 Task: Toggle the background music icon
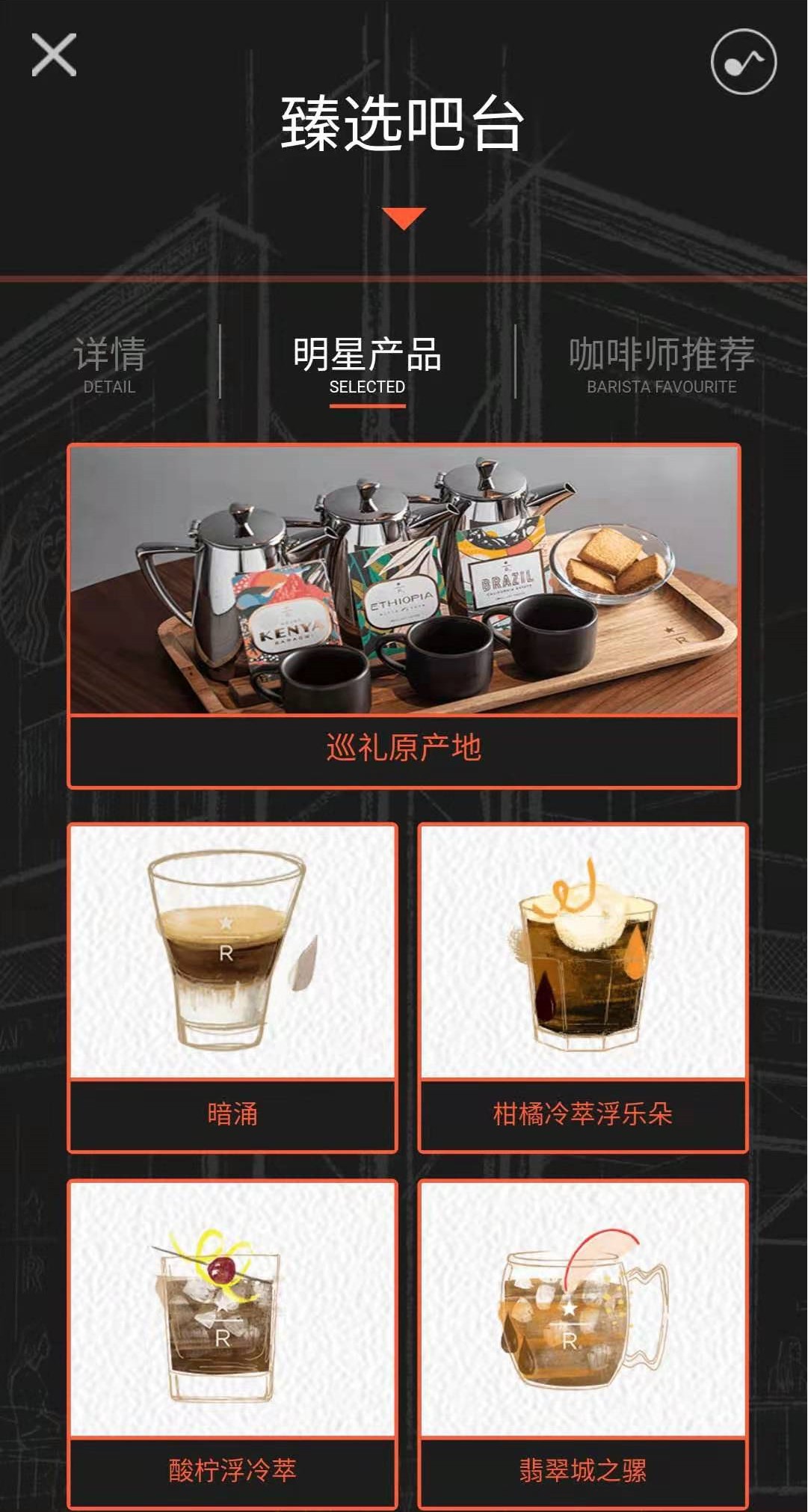pos(743,62)
